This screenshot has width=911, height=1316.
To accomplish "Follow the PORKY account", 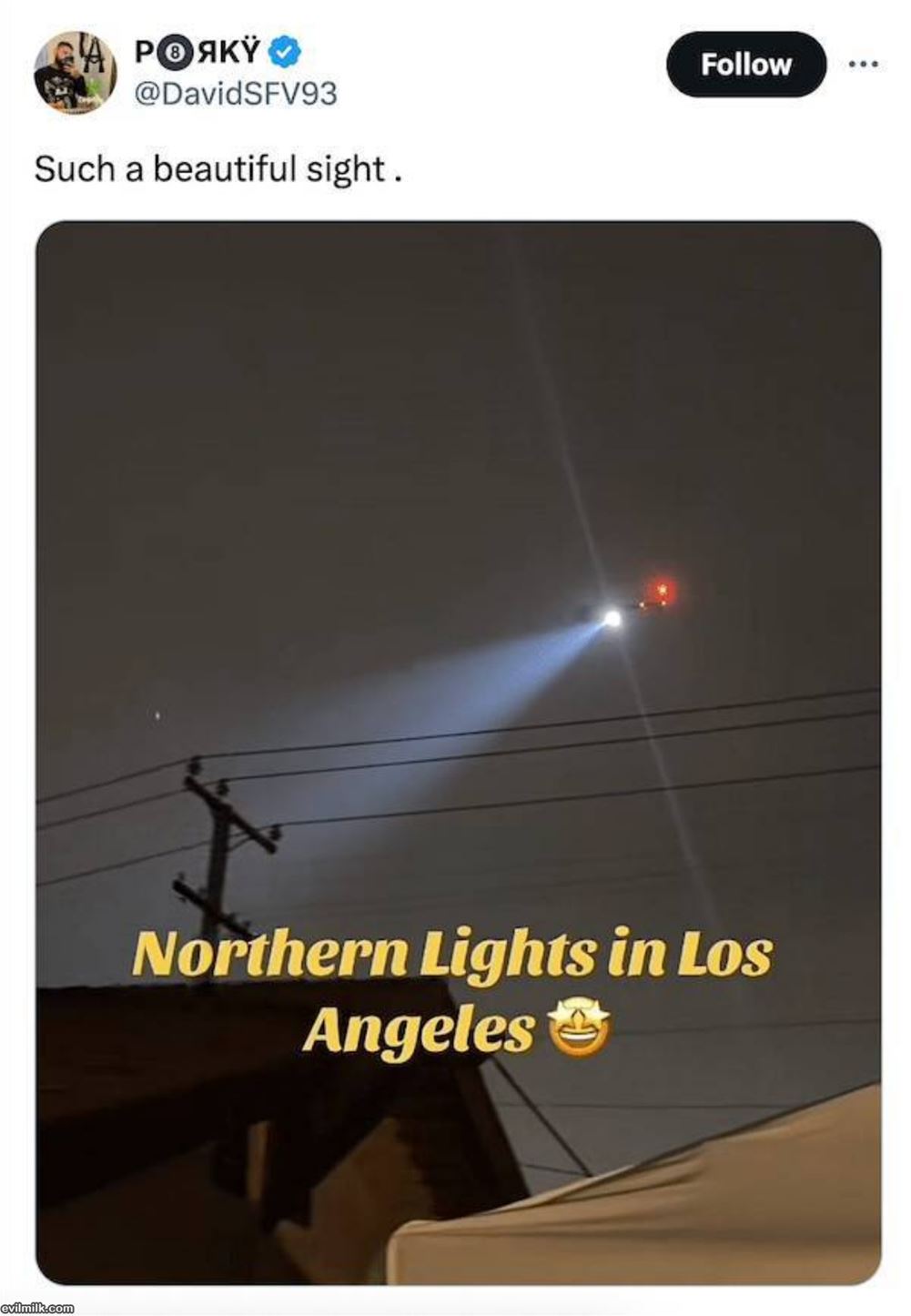I will click(x=745, y=65).
